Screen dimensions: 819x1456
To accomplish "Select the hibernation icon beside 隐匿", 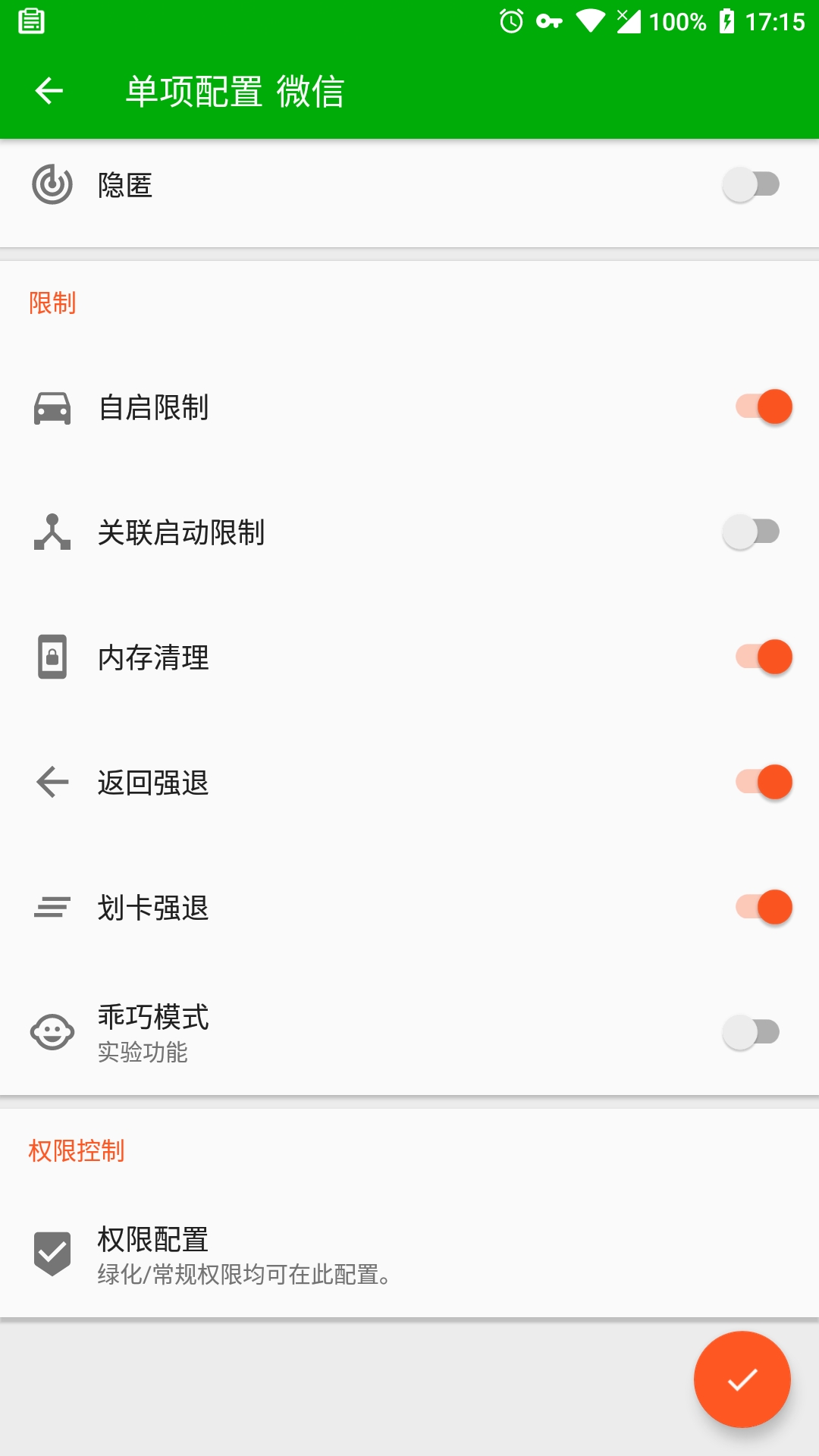I will coord(51,184).
